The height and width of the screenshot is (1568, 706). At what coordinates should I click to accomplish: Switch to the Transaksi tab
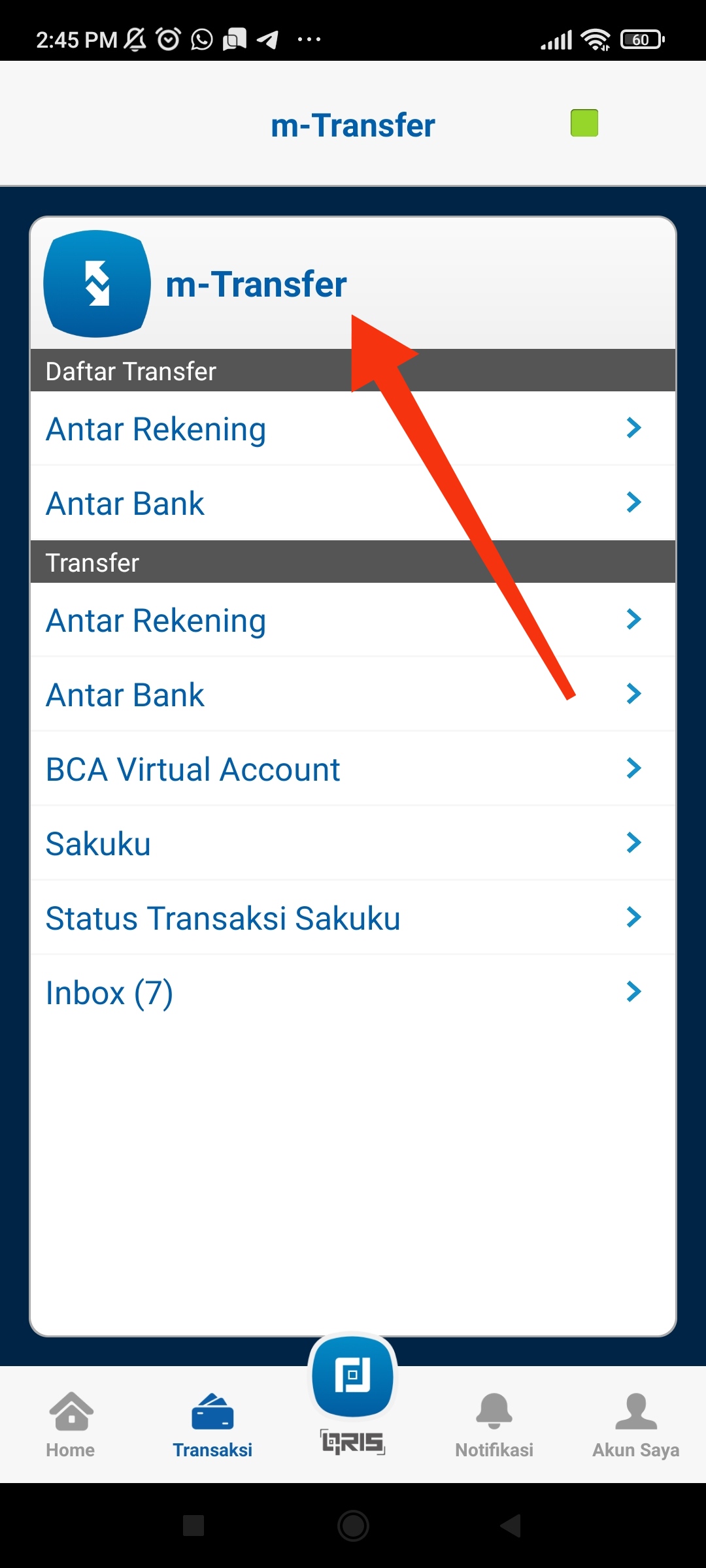(212, 1424)
